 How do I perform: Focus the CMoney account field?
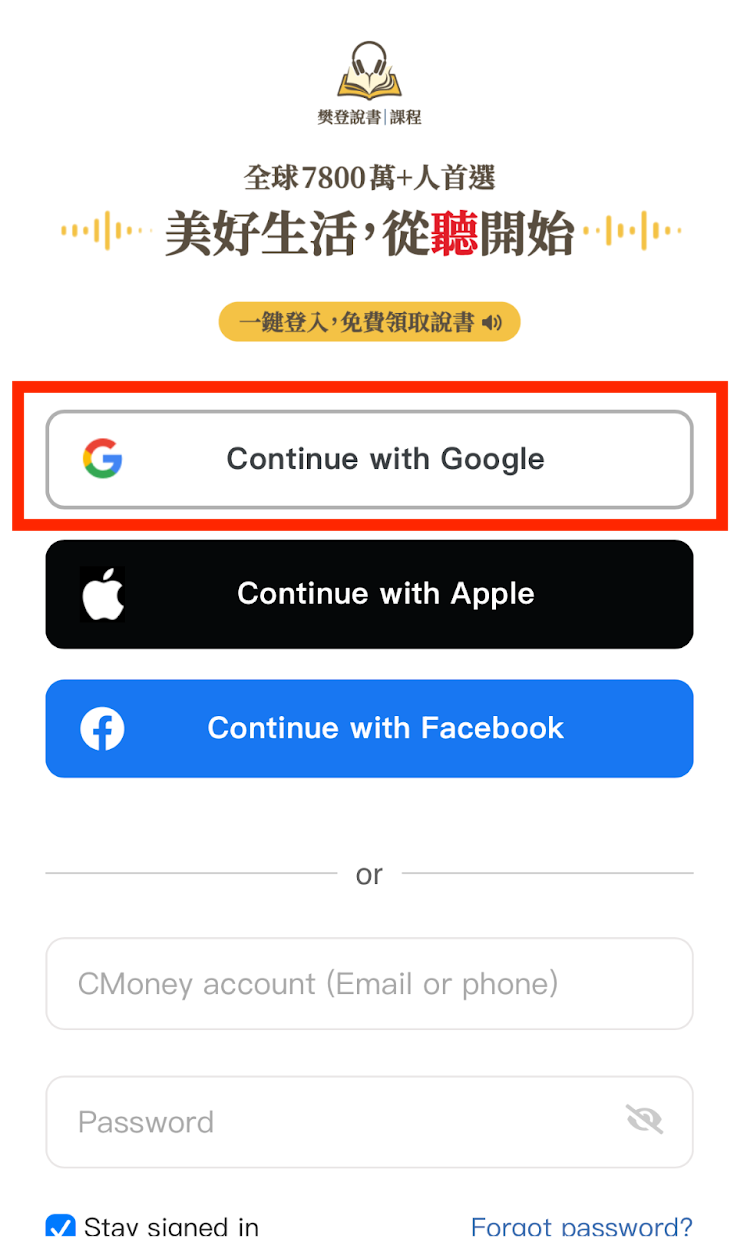[x=369, y=984]
